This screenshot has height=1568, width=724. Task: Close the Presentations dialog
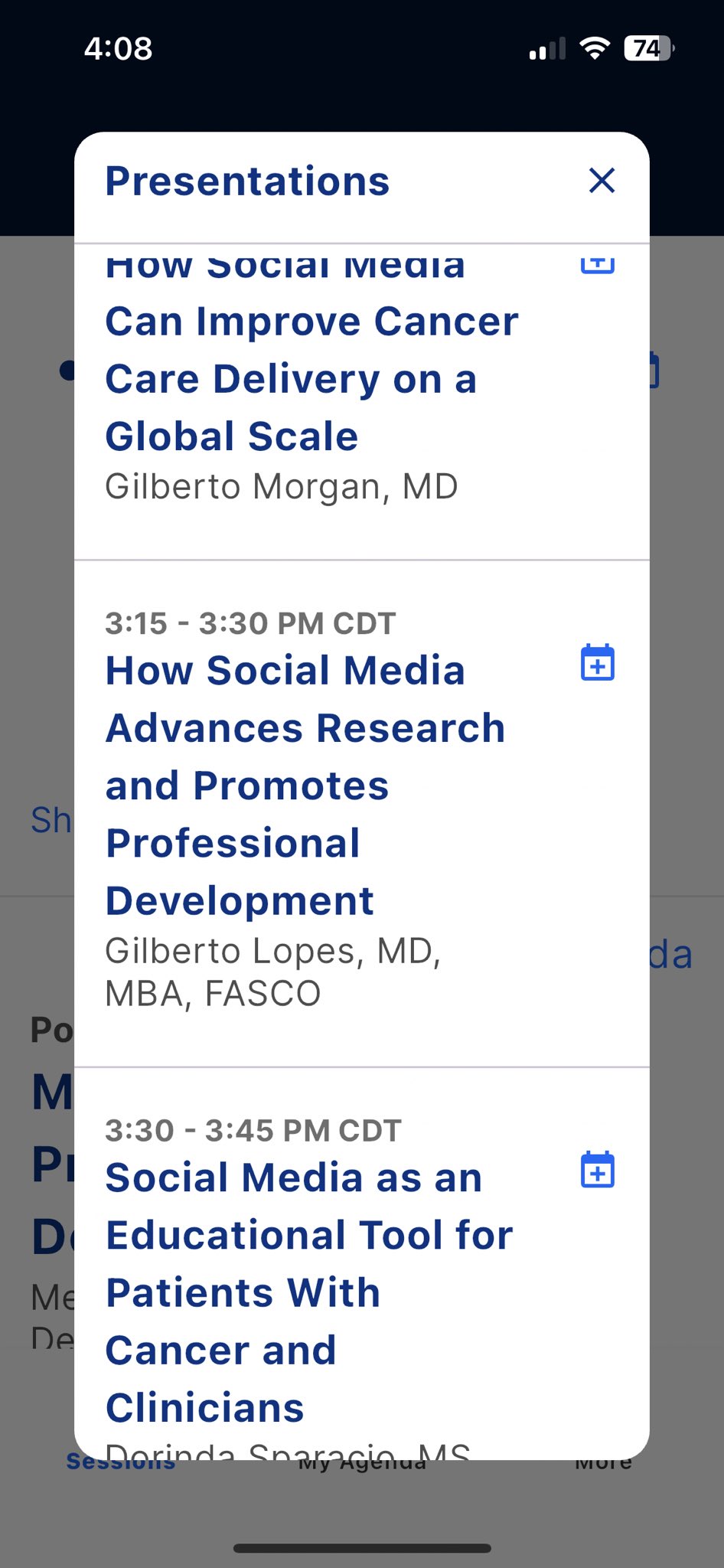pos(602,181)
